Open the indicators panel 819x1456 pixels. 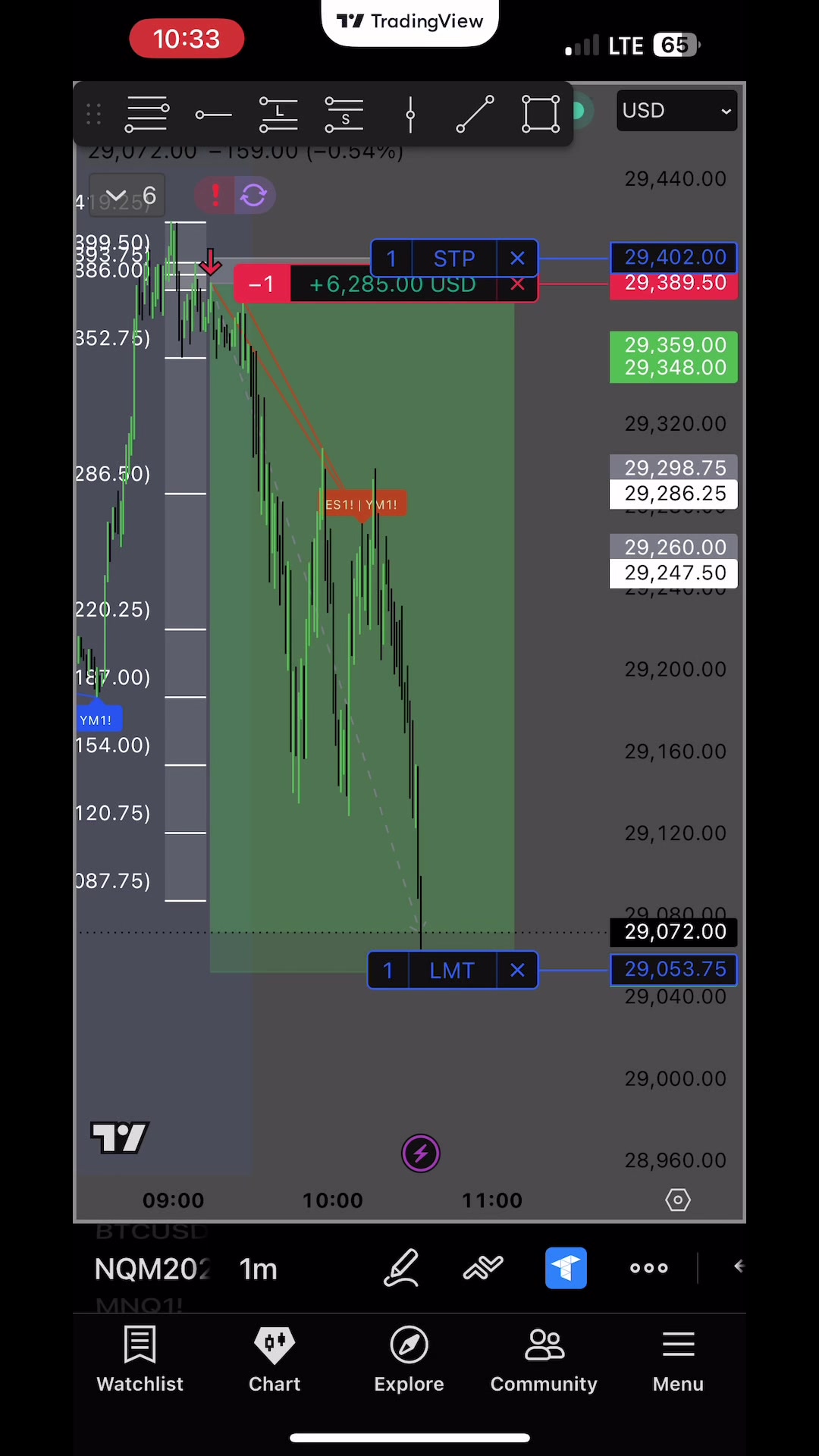483,1268
